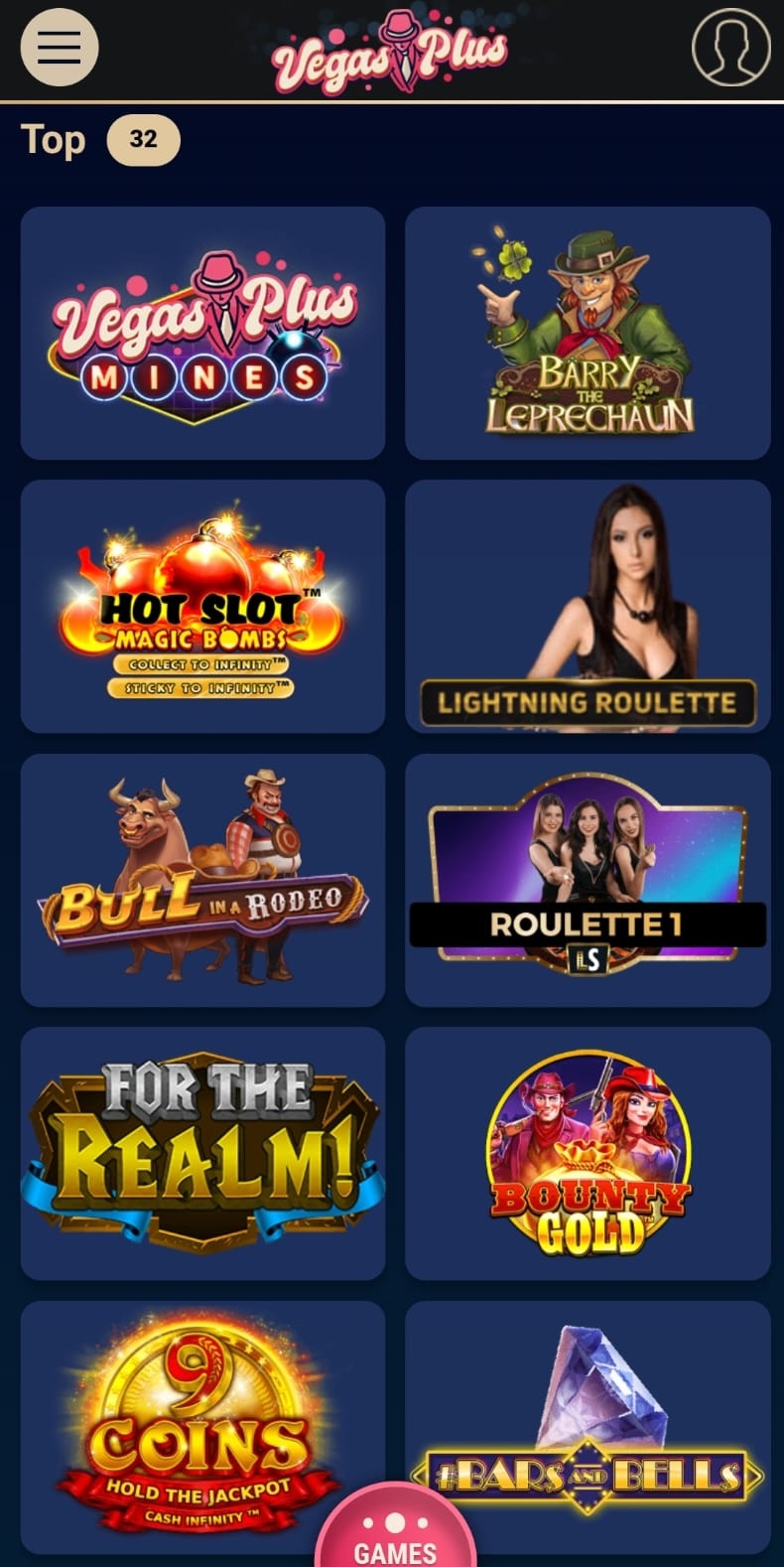Viewport: 784px width, 1567px height.
Task: Tap the floating Games button
Action: click(x=395, y=1527)
